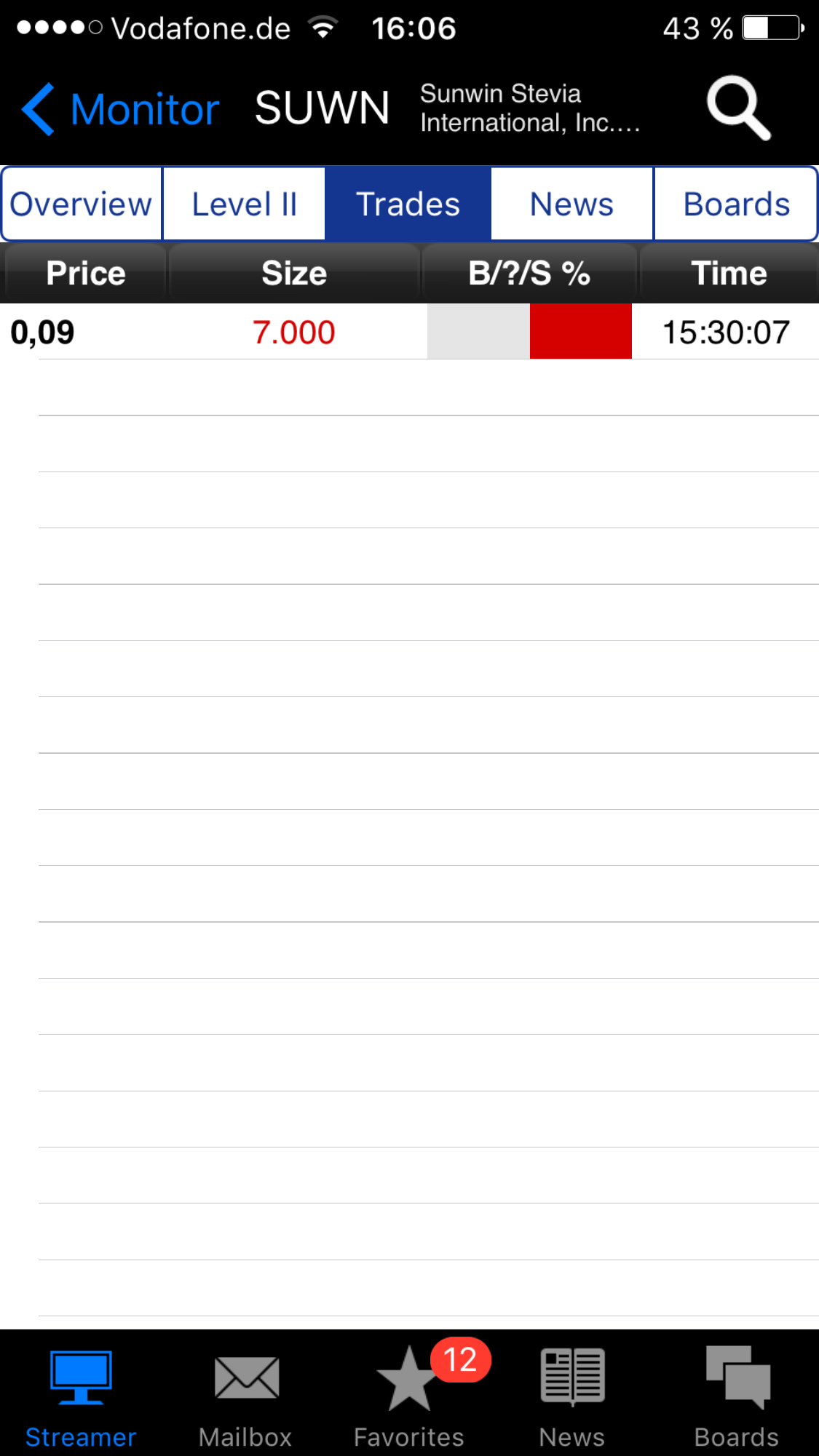
Task: Open Boards tab in the top segmented bar
Action: 736,204
